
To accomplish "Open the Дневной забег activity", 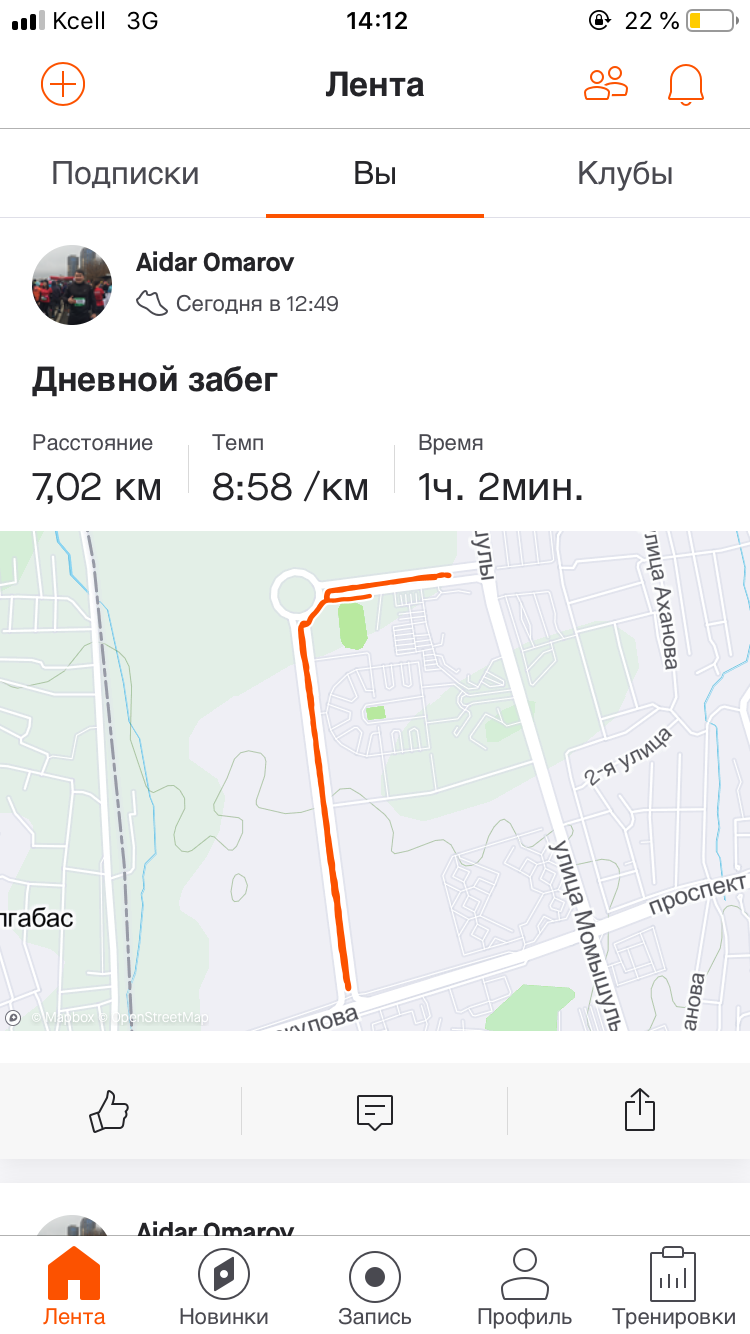I will (155, 380).
